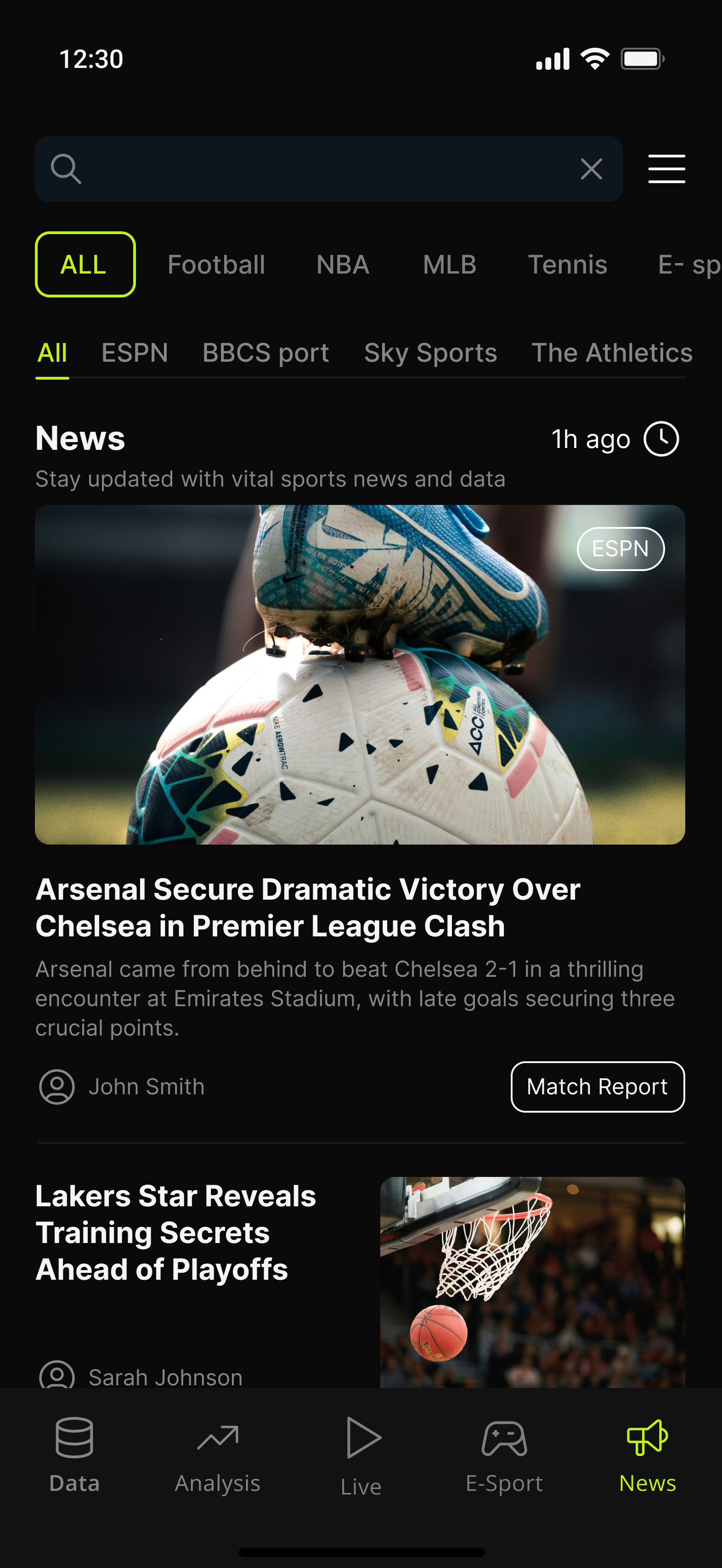Image resolution: width=722 pixels, height=1568 pixels.
Task: Click inside the search input field
Action: click(329, 168)
